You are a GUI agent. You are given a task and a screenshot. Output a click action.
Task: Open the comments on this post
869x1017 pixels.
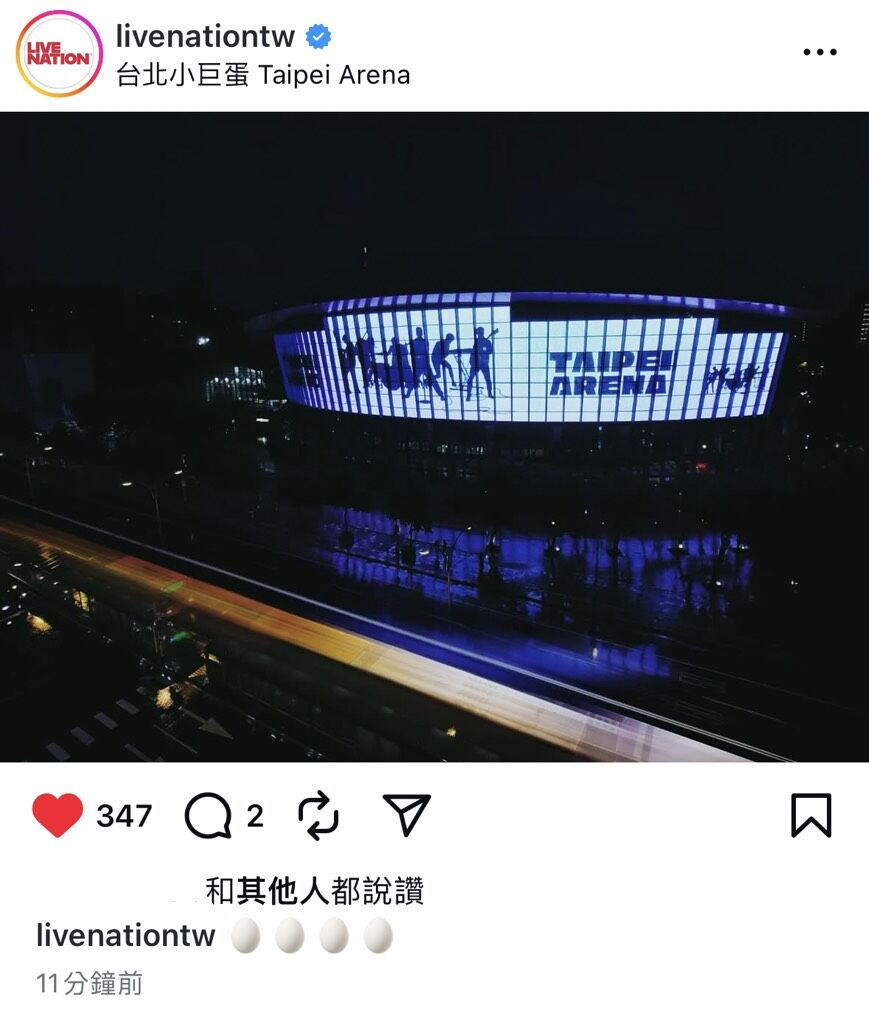[x=208, y=816]
